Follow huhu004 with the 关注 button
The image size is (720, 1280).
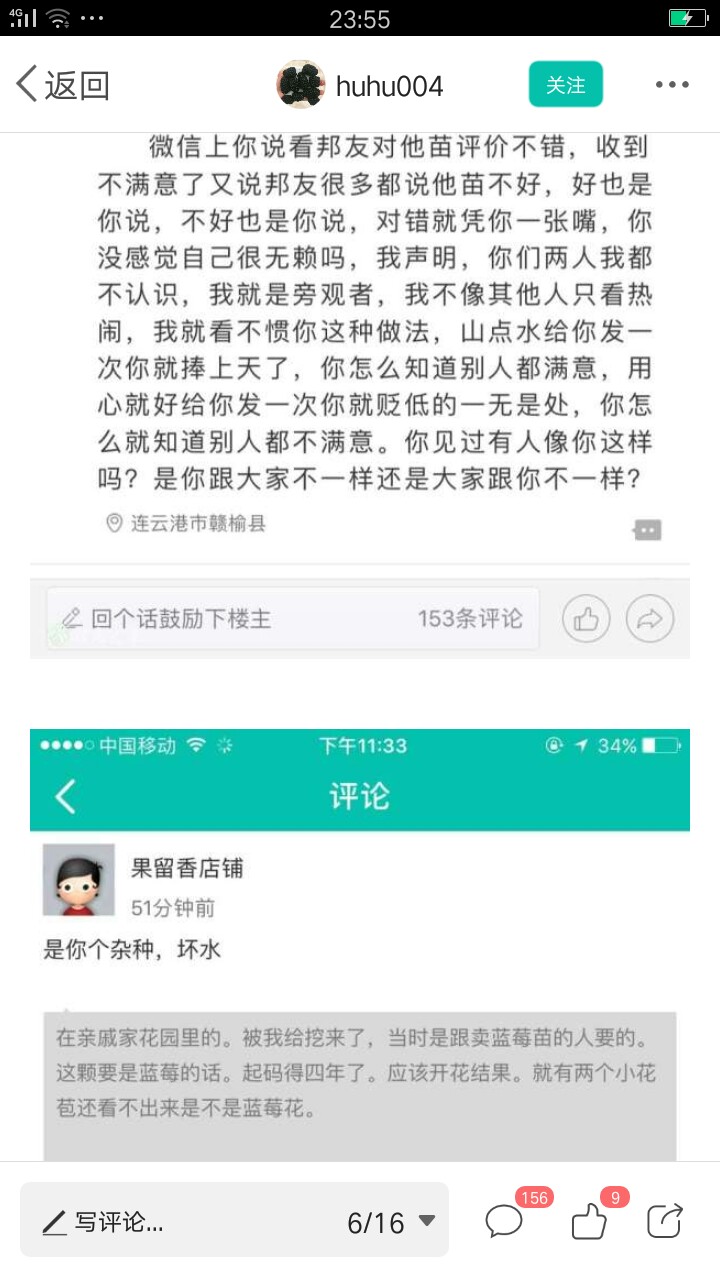[x=566, y=85]
